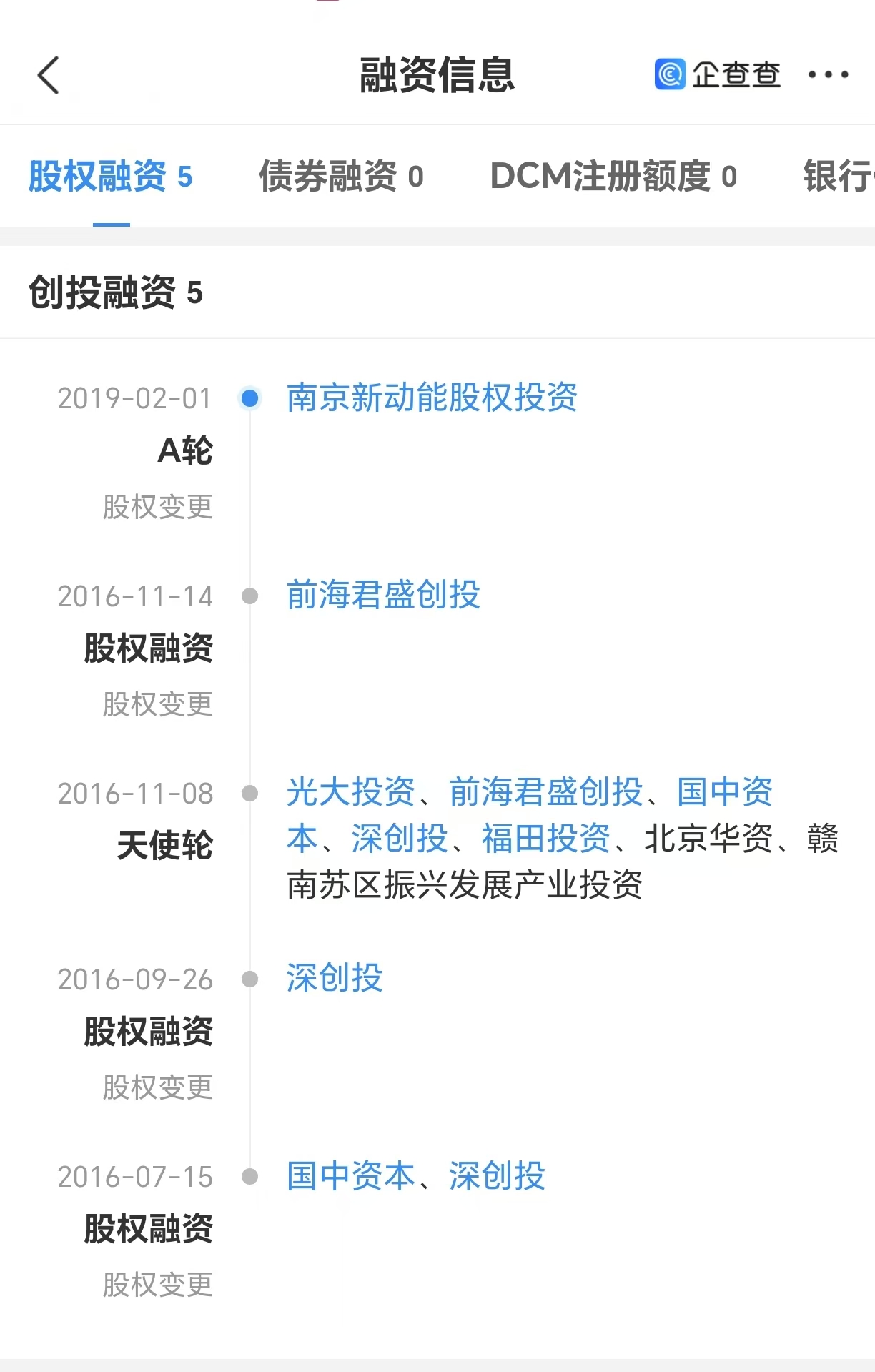Click the timeline dot beside 2016-11-14
Viewport: 875px width, 1372px height.
click(248, 596)
